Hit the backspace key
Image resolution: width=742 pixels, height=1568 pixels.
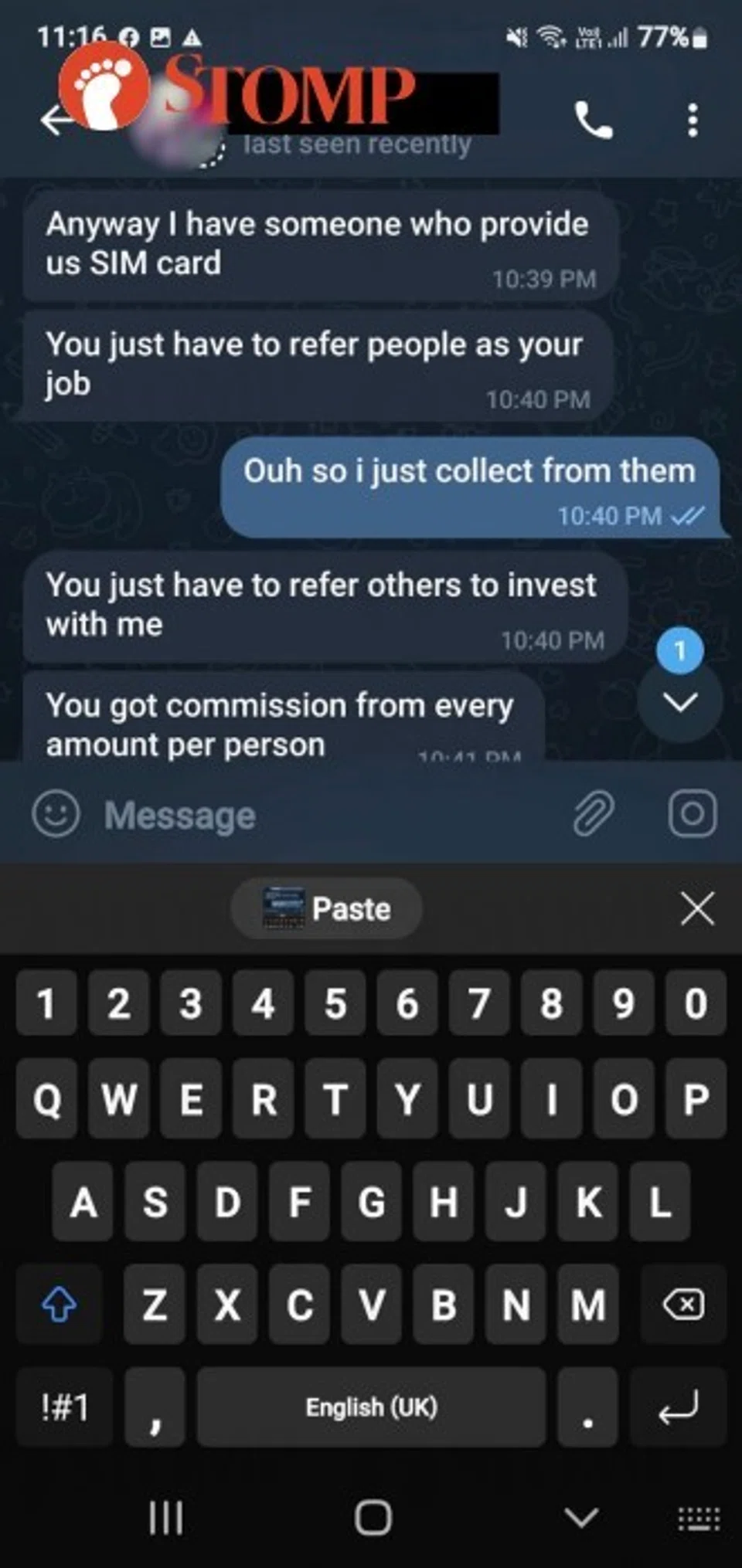click(683, 1305)
